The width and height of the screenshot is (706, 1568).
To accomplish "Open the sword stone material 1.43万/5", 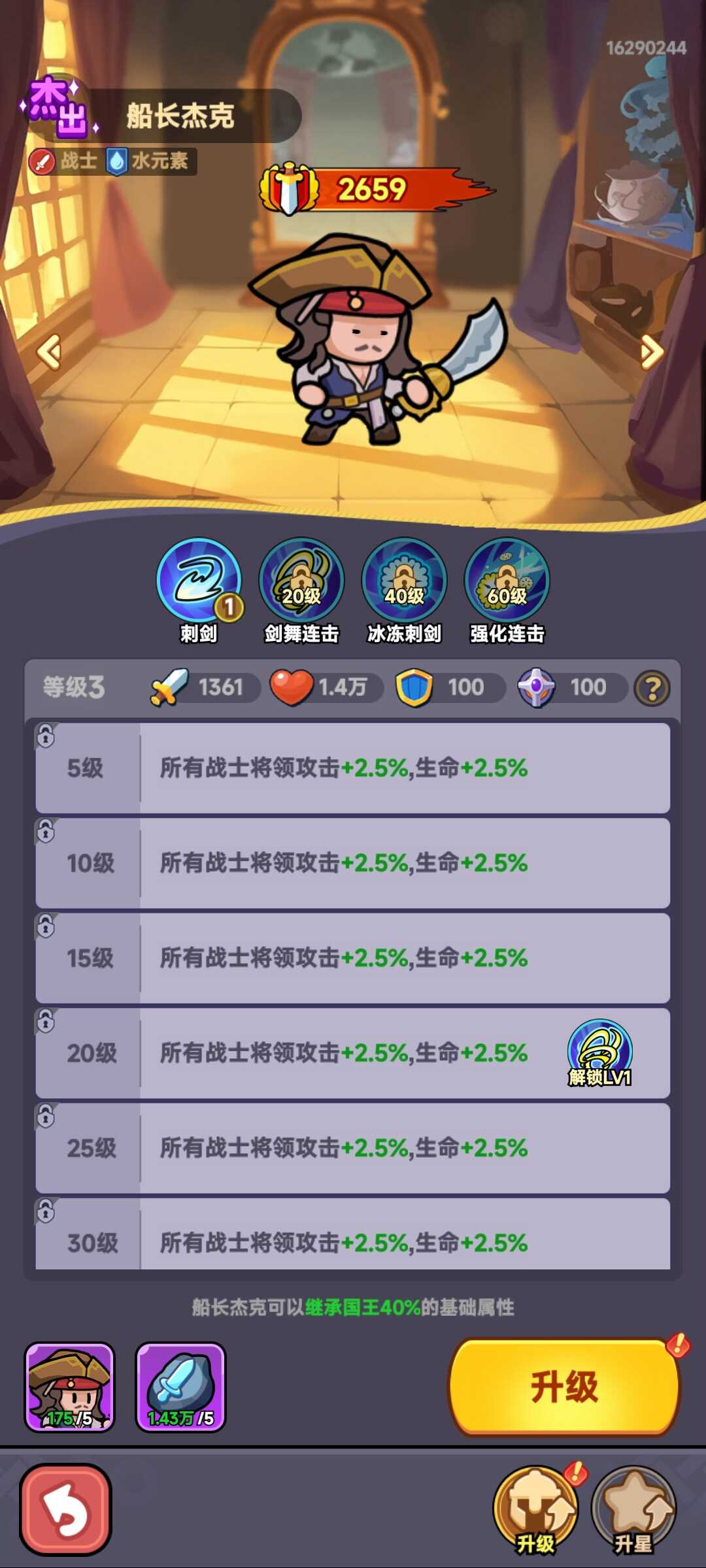I will click(180, 1386).
